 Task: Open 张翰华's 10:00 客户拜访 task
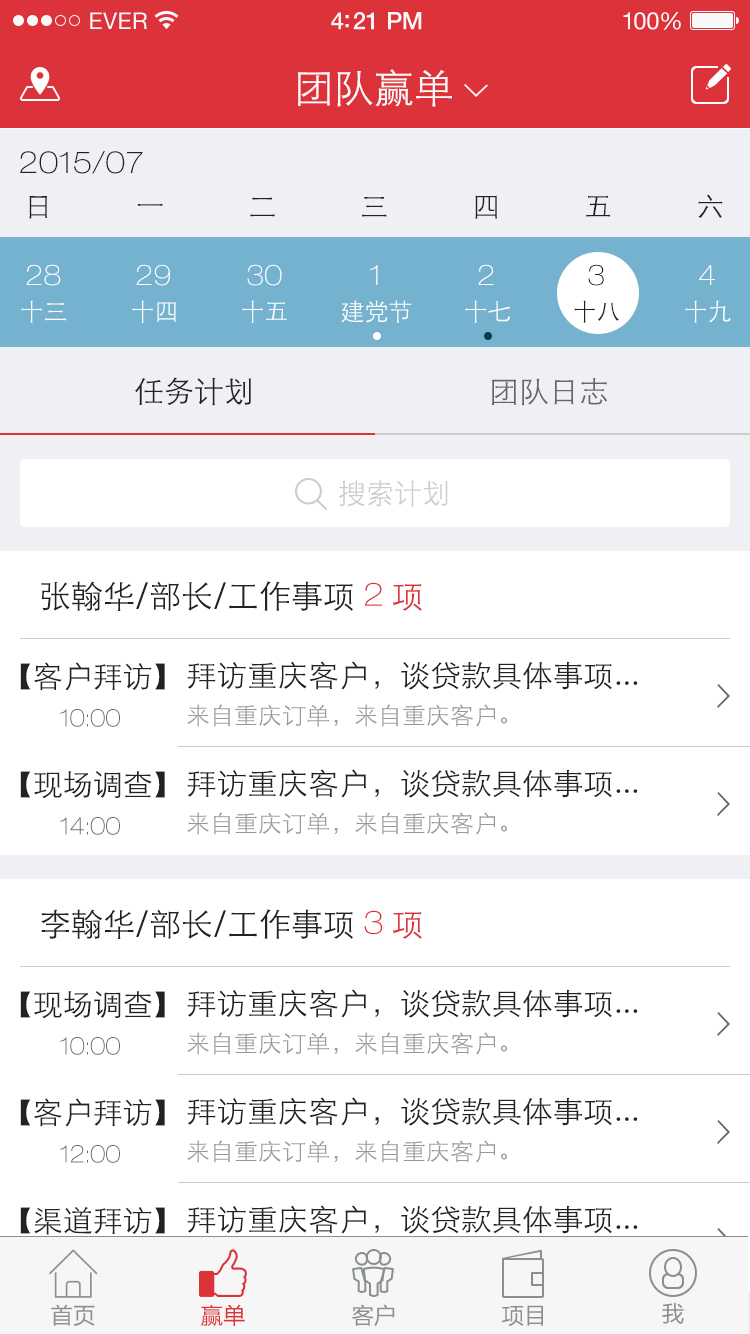tap(375, 693)
